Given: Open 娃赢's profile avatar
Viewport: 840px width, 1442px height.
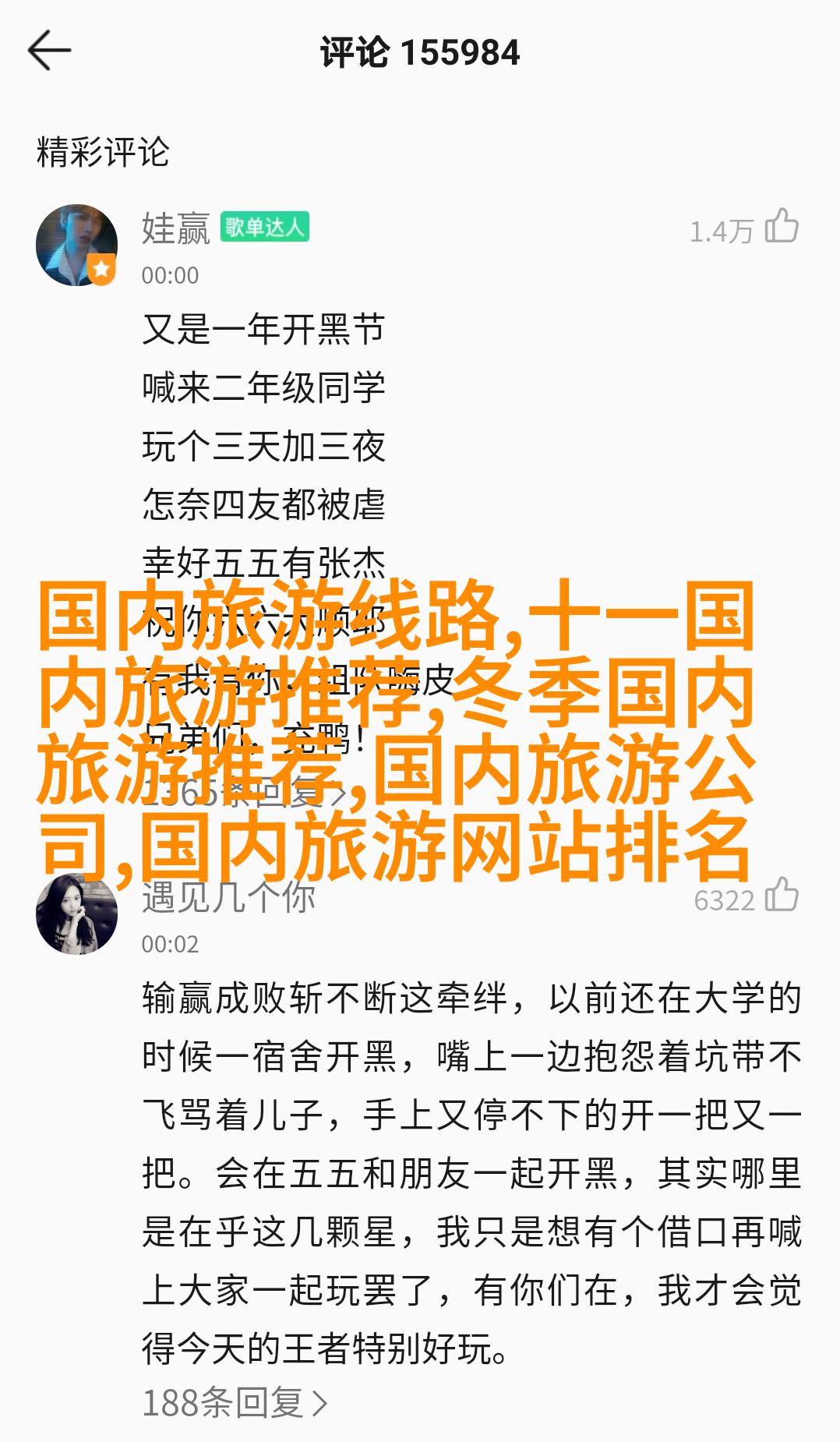Looking at the screenshot, I should pyautogui.click(x=76, y=246).
